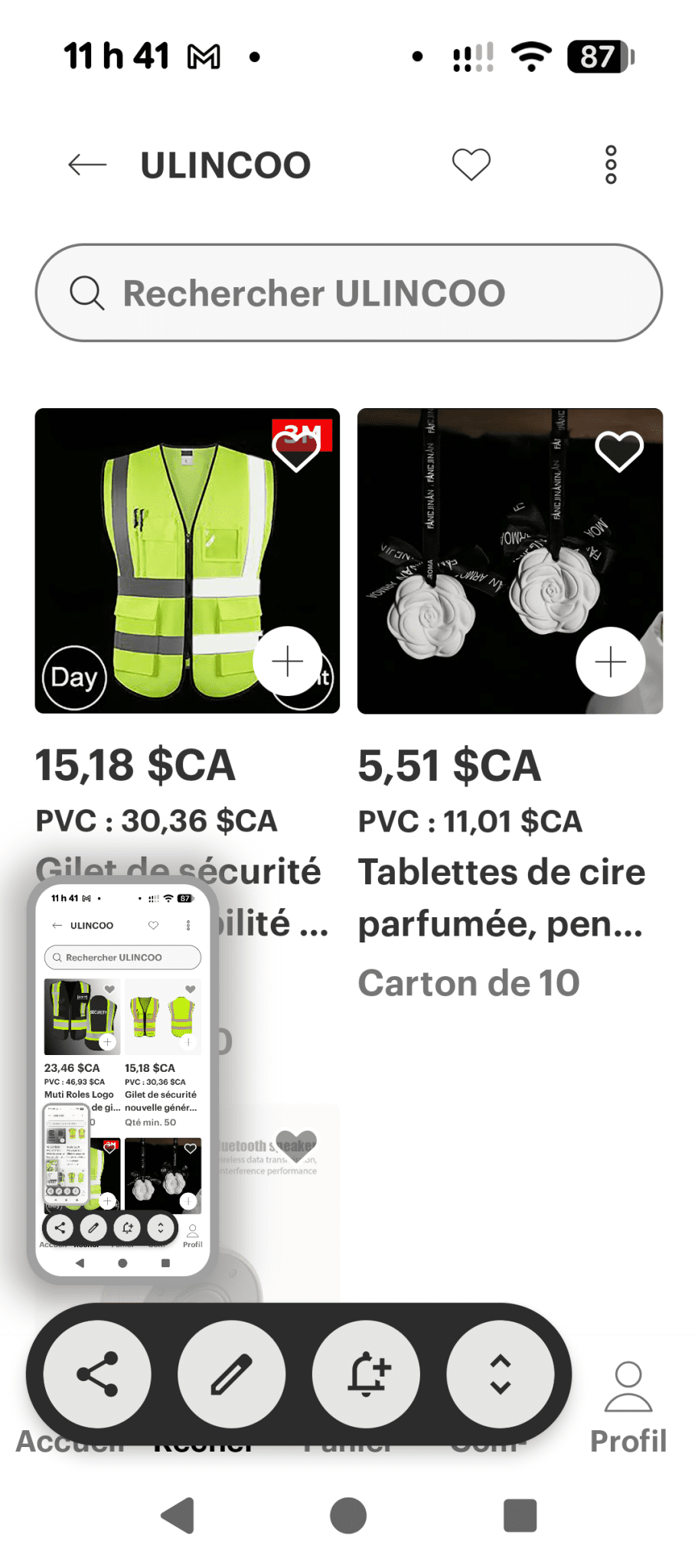Tap the store heart icon in the header
The height and width of the screenshot is (1568, 698).
pos(471,163)
